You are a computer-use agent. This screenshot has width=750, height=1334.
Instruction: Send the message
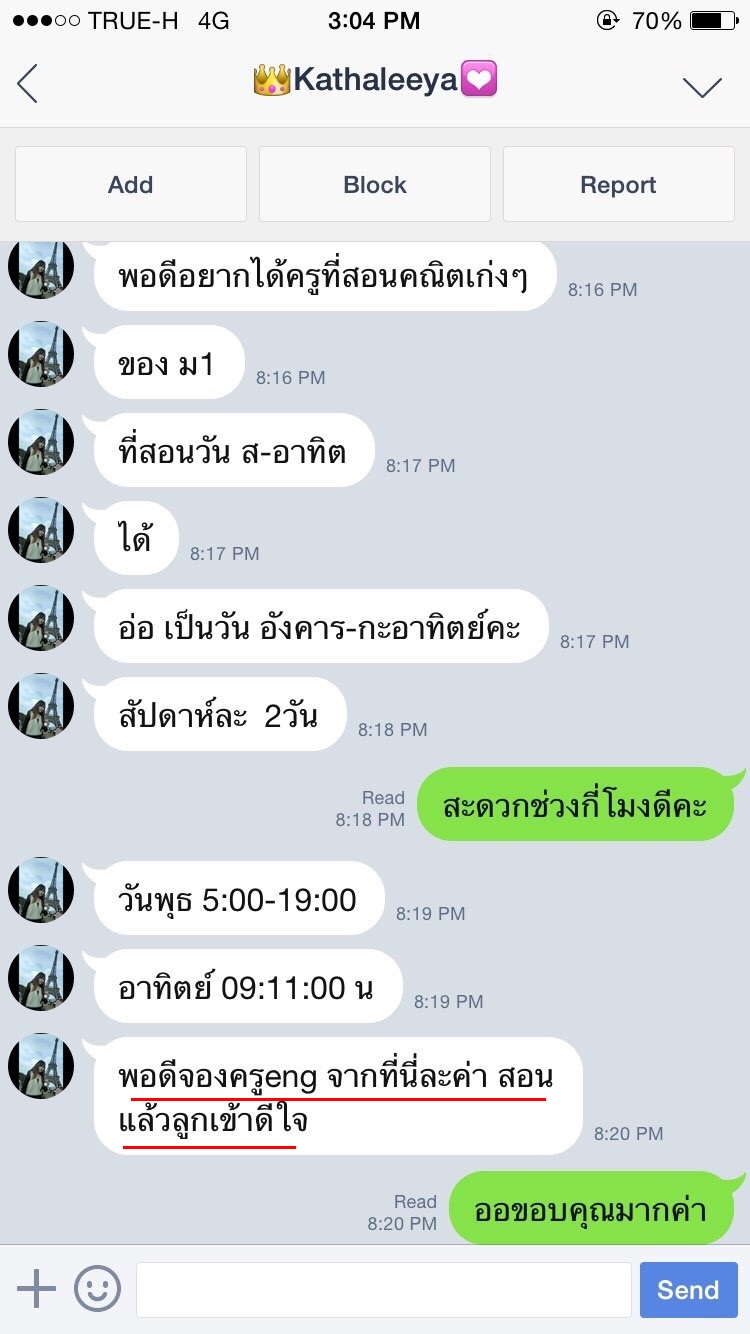688,1289
